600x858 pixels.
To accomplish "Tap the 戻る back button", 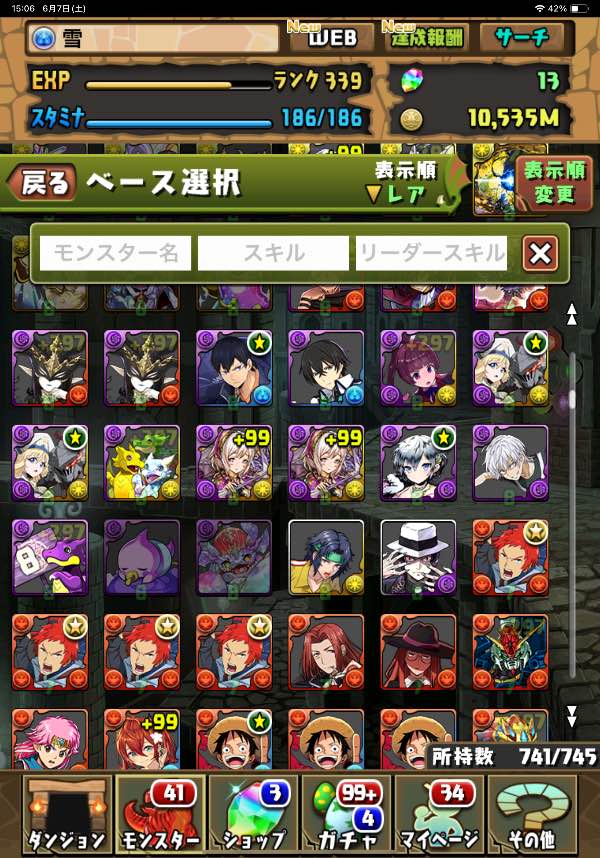I will [42, 182].
